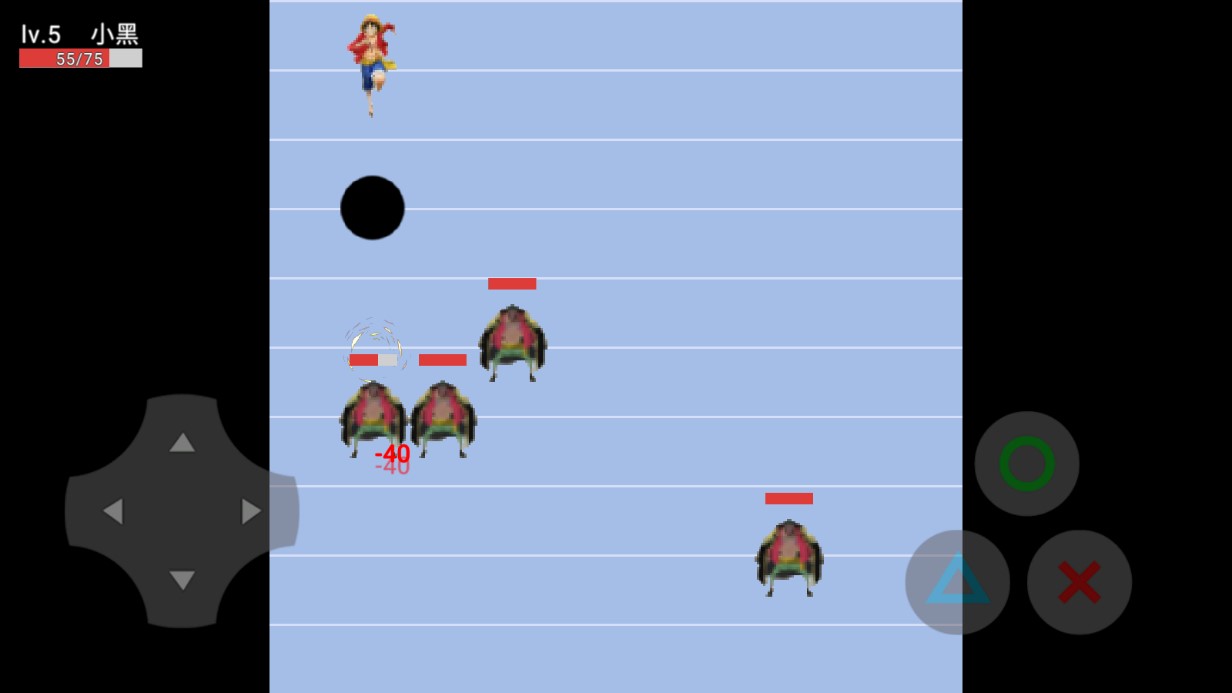Tap the up arrow on the d-pad
This screenshot has width=1232, height=693.
[x=182, y=442]
